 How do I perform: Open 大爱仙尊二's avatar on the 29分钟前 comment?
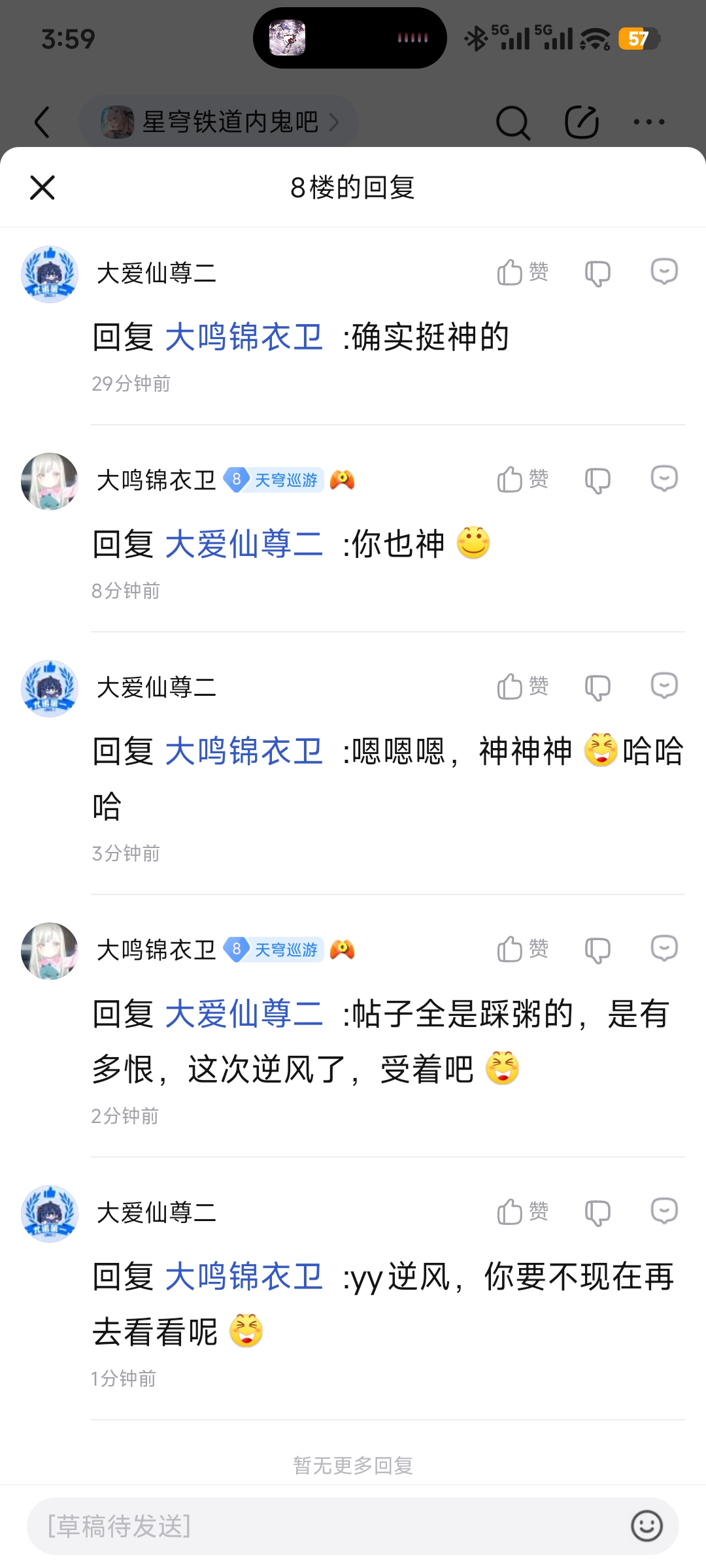click(x=50, y=274)
